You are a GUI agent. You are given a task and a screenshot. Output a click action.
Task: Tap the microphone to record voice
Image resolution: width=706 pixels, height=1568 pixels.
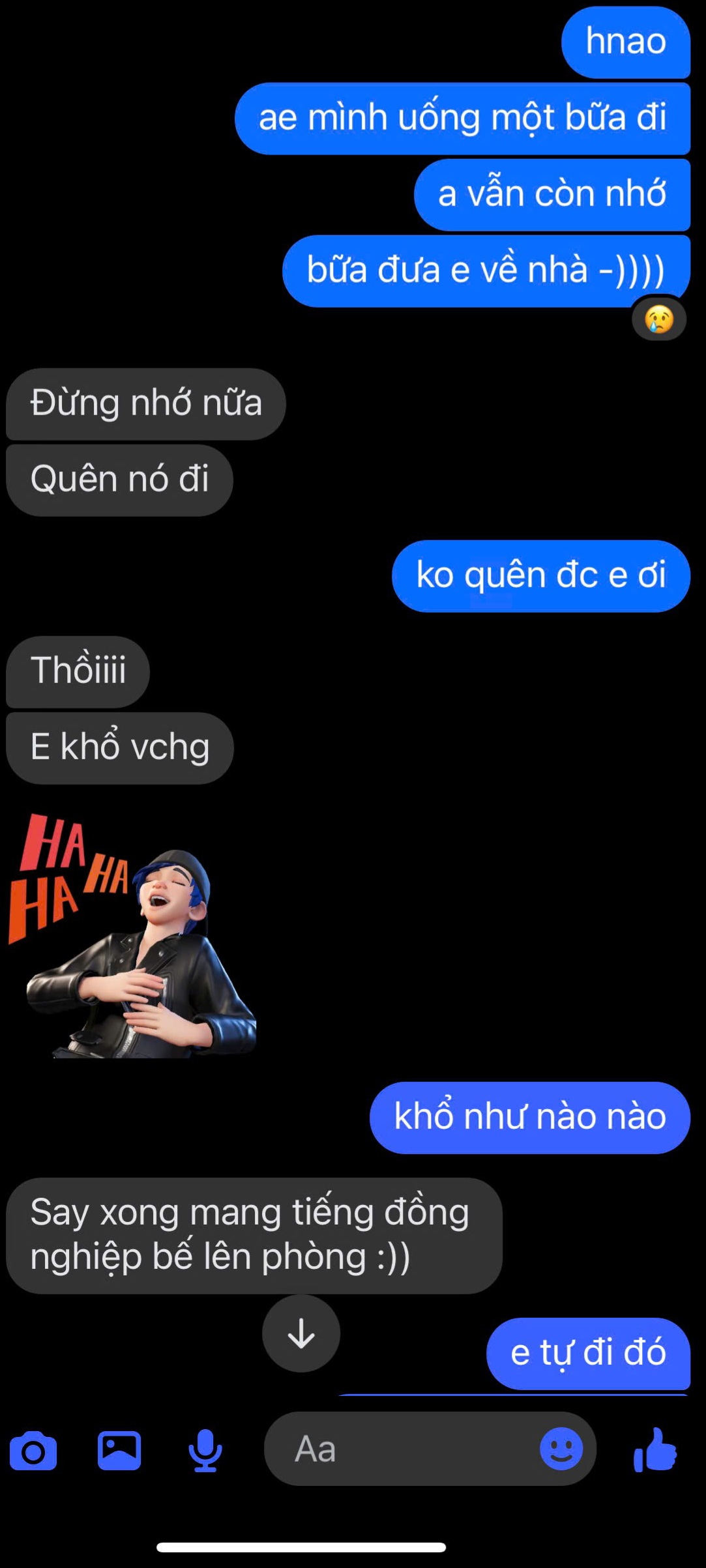(x=205, y=1450)
